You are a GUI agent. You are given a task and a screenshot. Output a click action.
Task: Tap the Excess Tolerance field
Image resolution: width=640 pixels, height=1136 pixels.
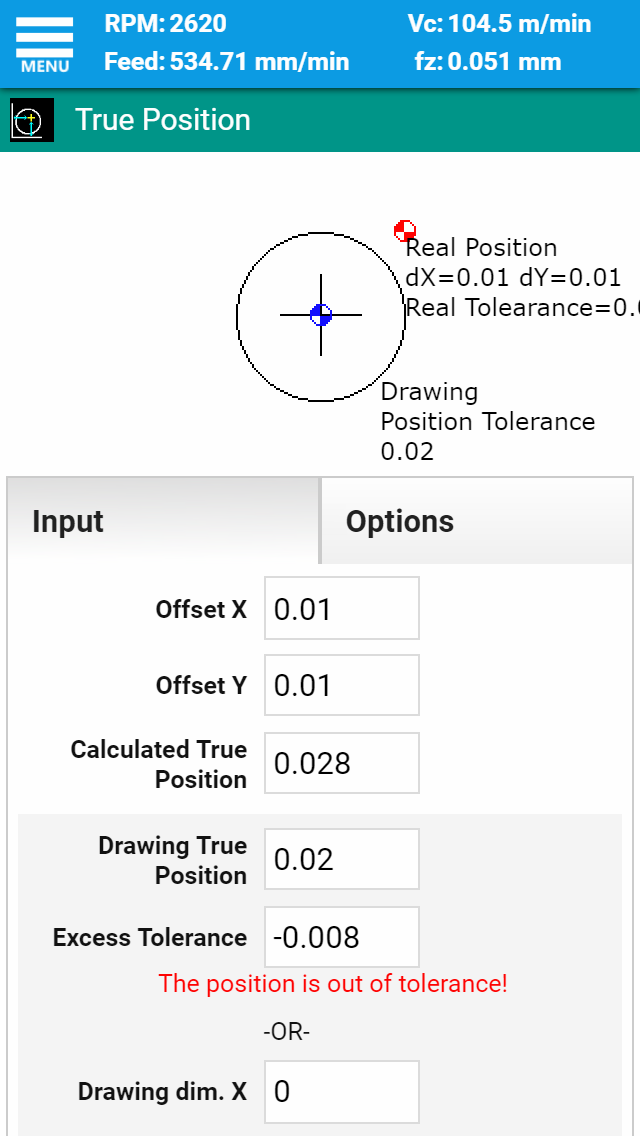(x=341, y=937)
